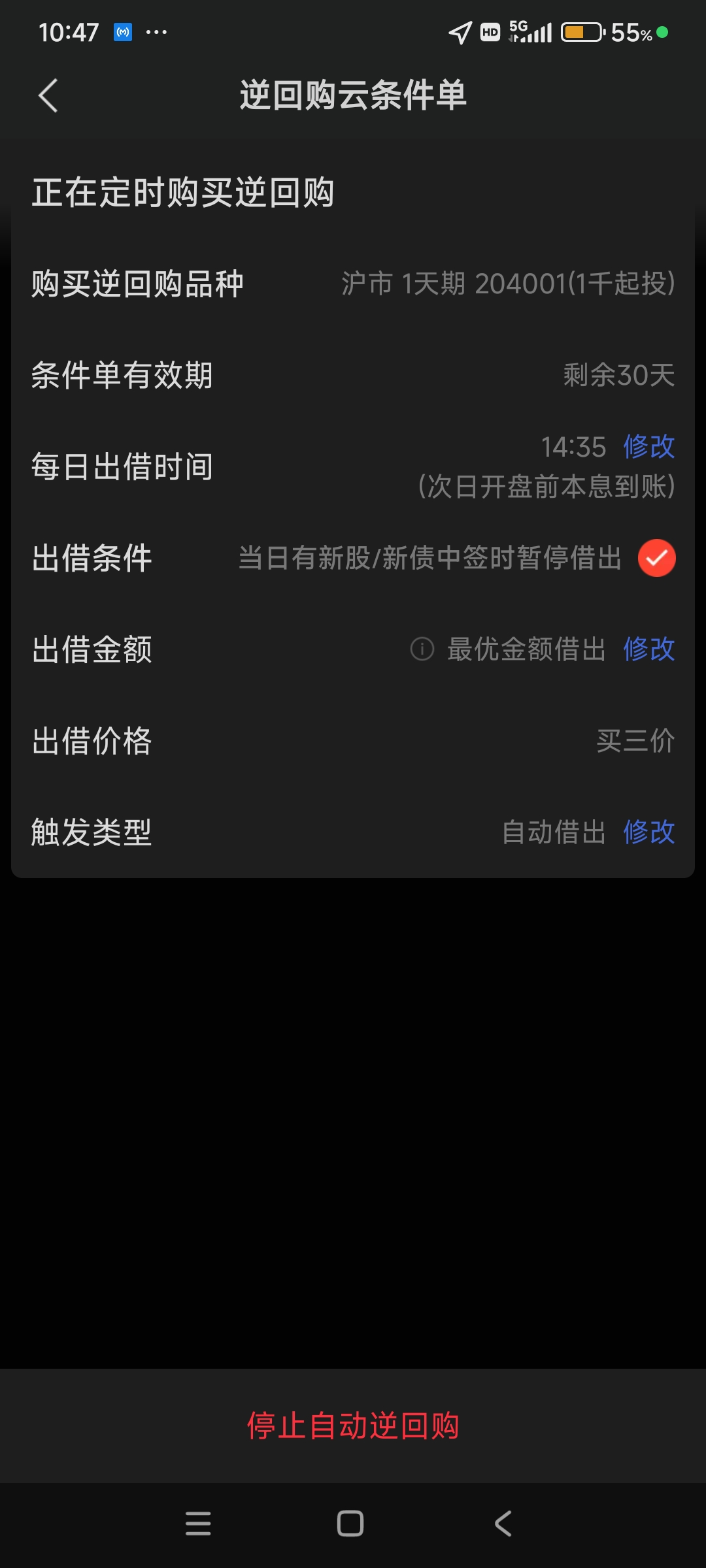Tap 修改 for 触发类型 自动借出

[x=648, y=832]
